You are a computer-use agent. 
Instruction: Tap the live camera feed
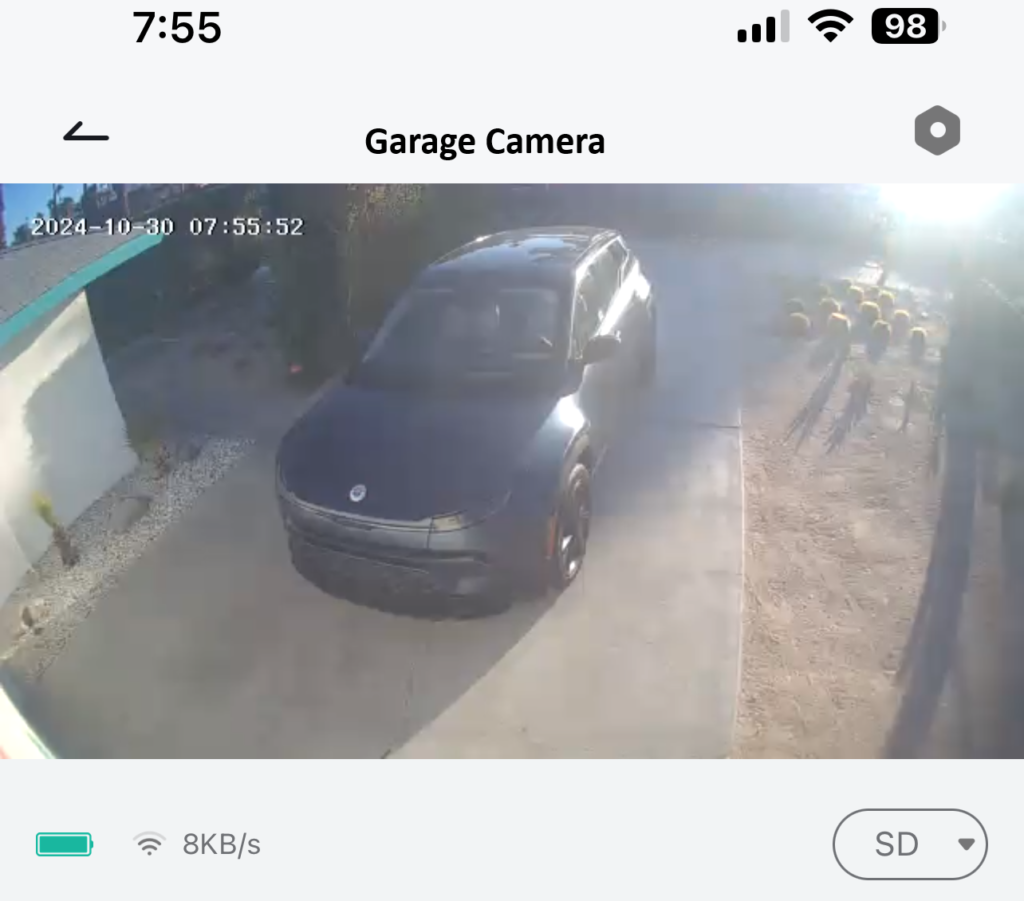point(512,470)
